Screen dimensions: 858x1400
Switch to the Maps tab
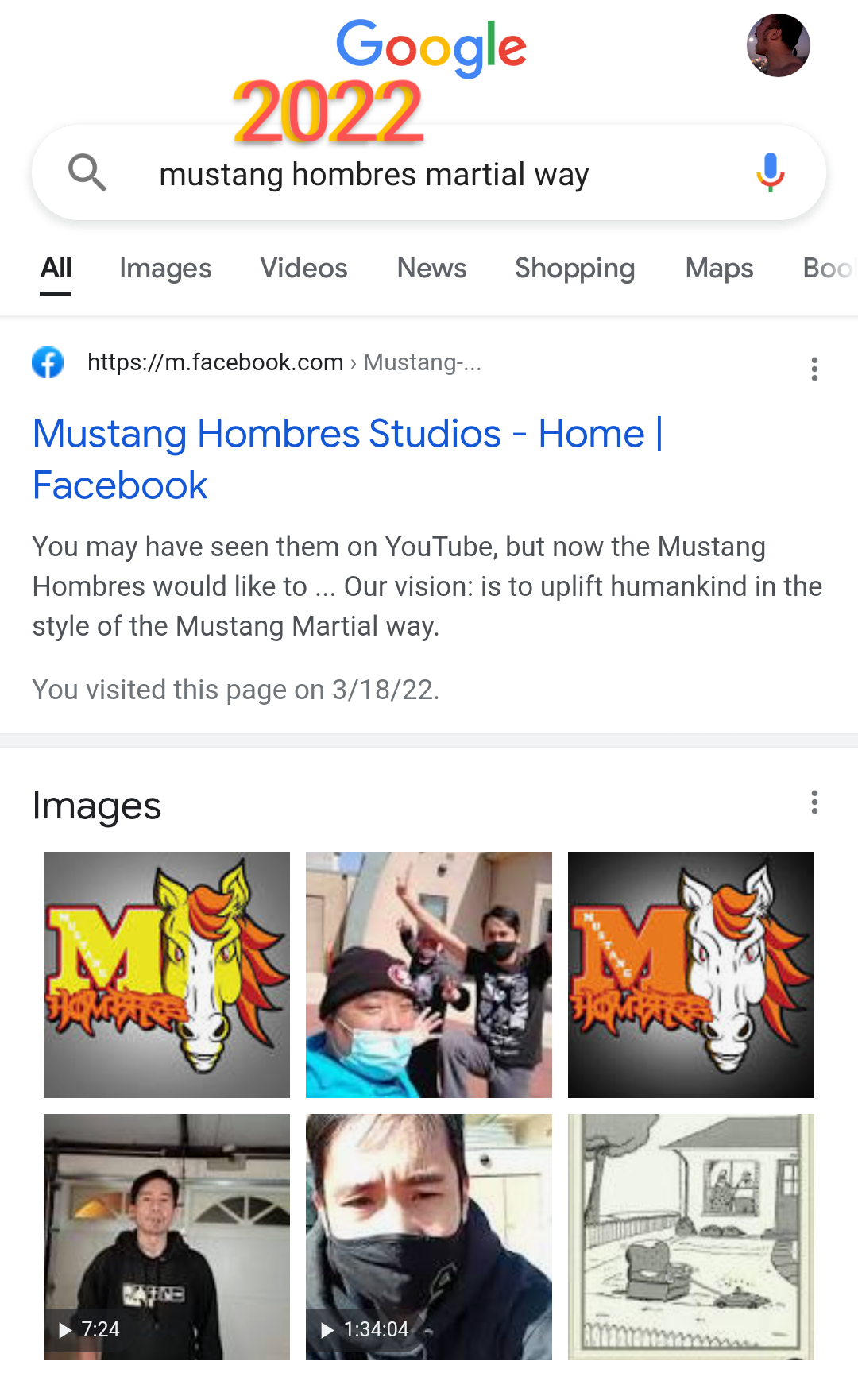click(719, 269)
